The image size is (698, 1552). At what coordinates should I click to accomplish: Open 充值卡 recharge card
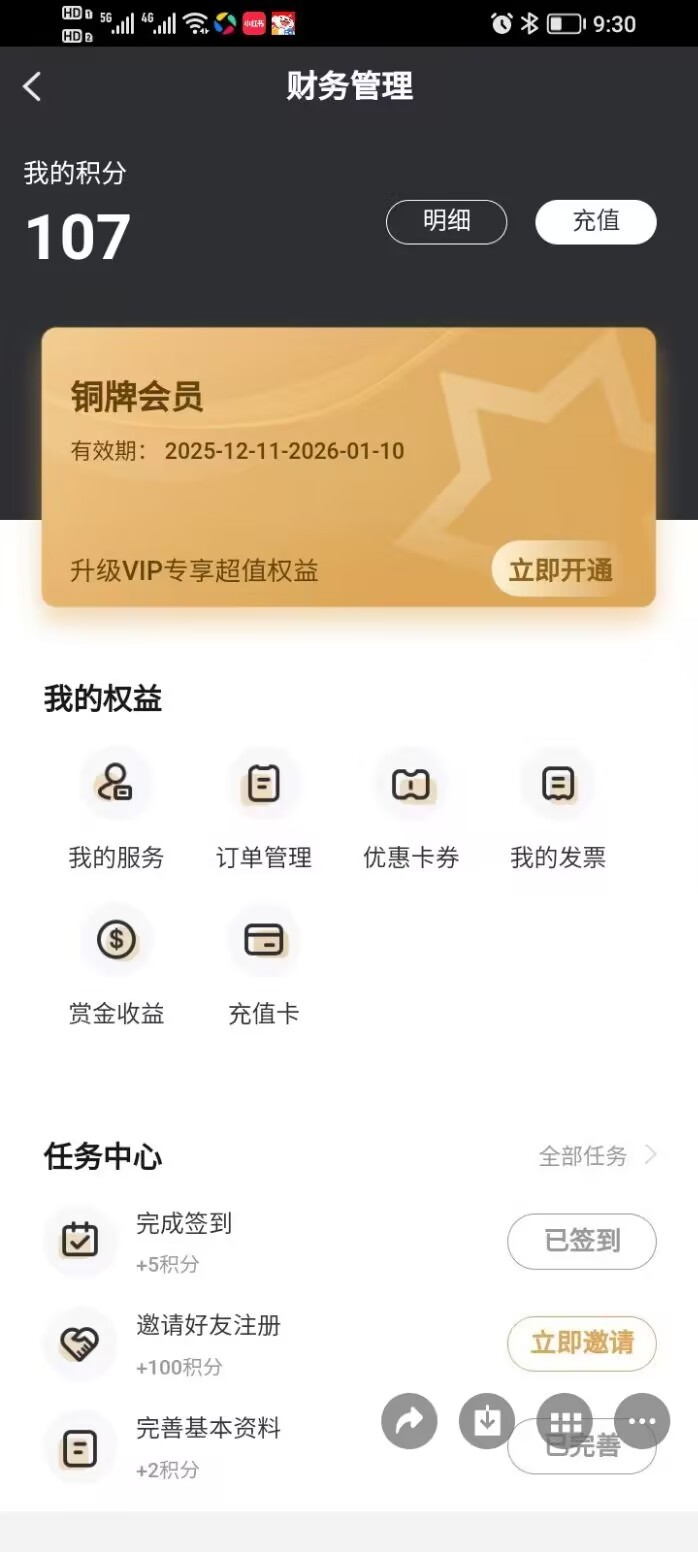click(x=264, y=965)
